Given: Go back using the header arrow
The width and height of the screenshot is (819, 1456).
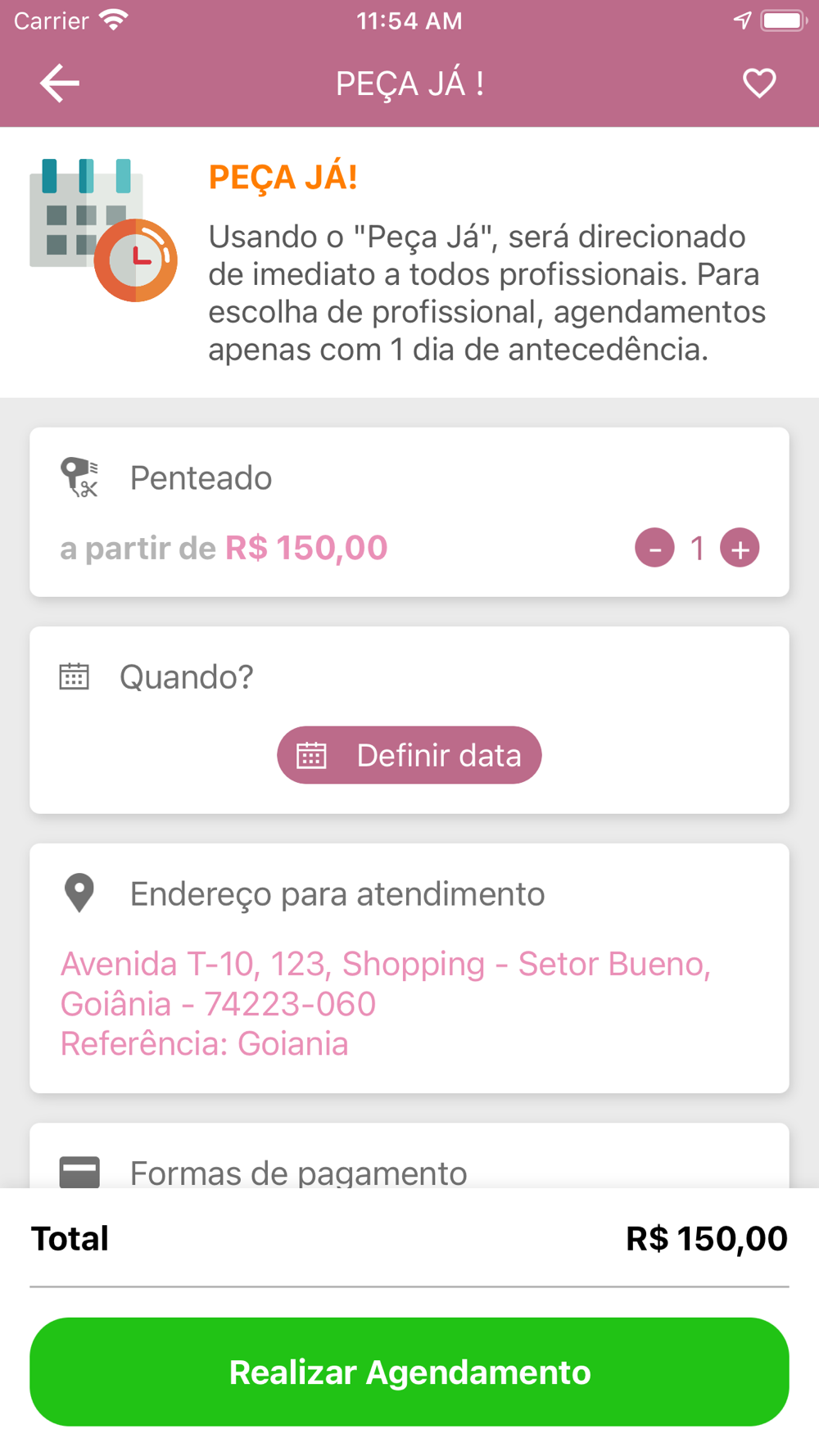Looking at the screenshot, I should (x=60, y=84).
